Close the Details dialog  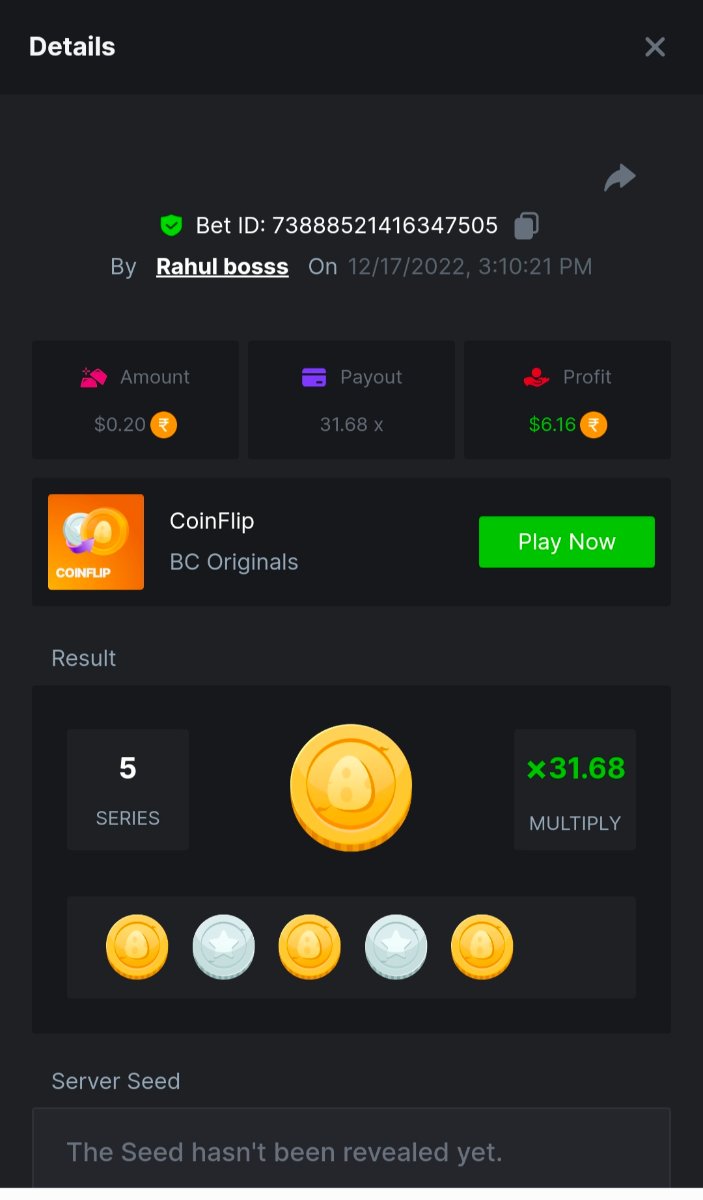click(x=654, y=47)
